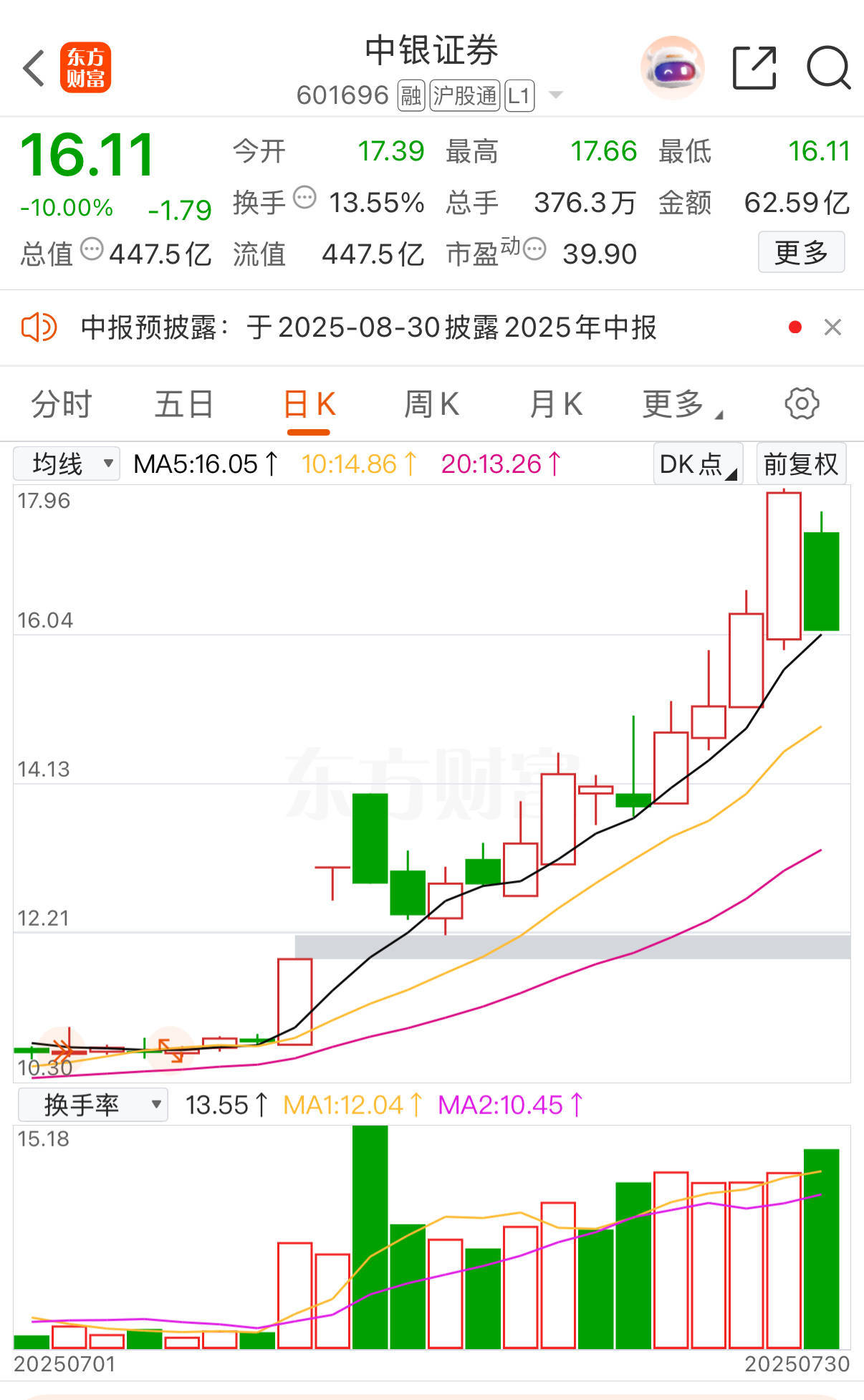Dismiss the announcement banner
This screenshot has width=864, height=1400.
[x=832, y=328]
